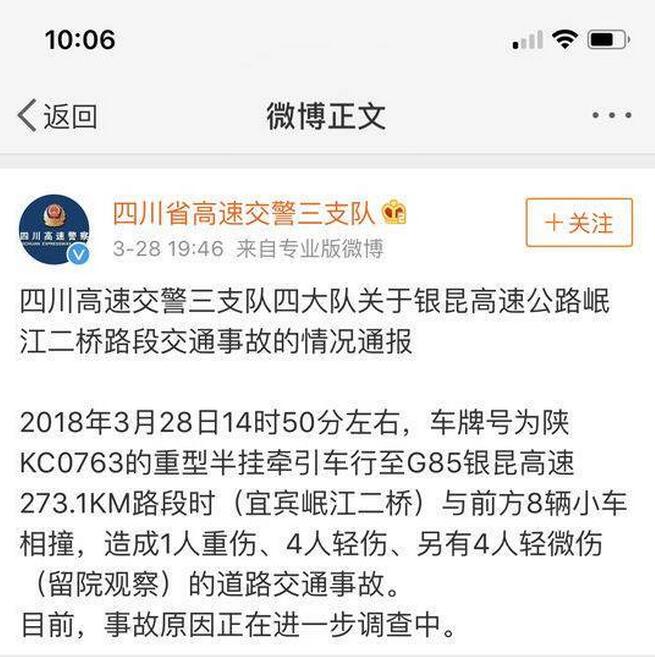Go back with the 返回 button
Image resolution: width=655 pixels, height=657 pixels.
click(x=57, y=116)
